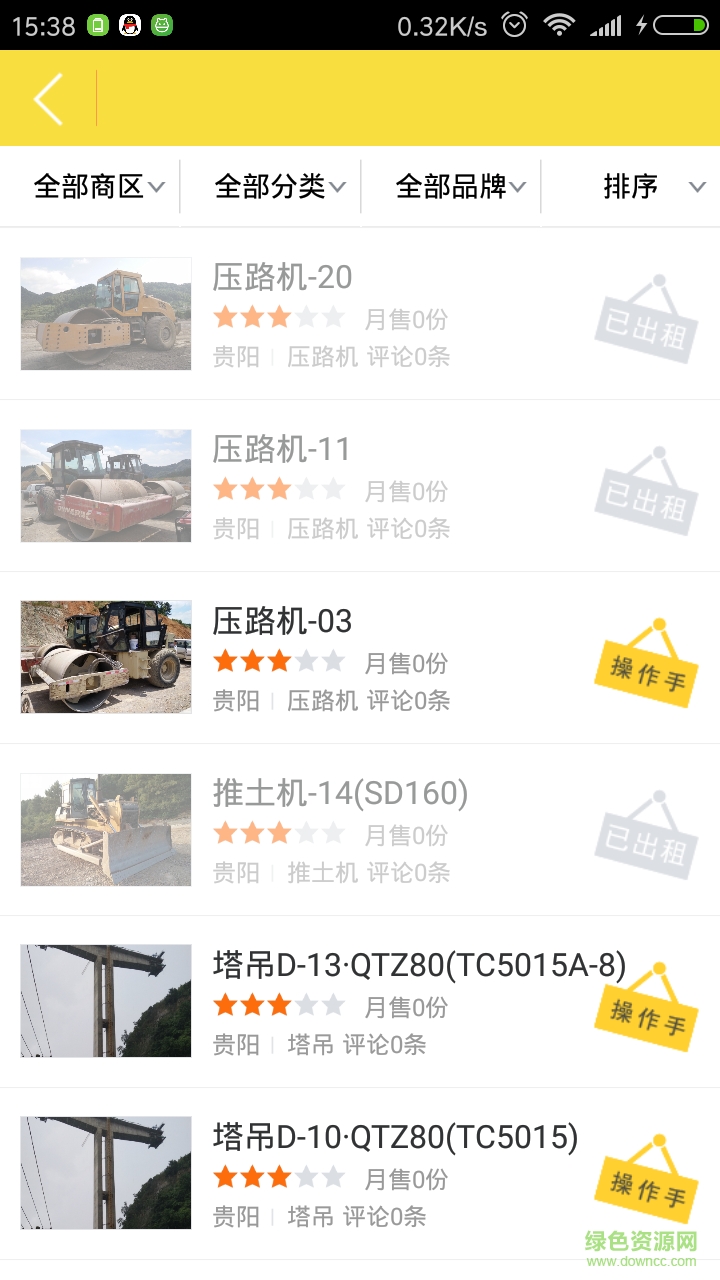Adjust the star rating of 压路机-11
Viewport: 720px width, 1280px height.
click(280, 490)
